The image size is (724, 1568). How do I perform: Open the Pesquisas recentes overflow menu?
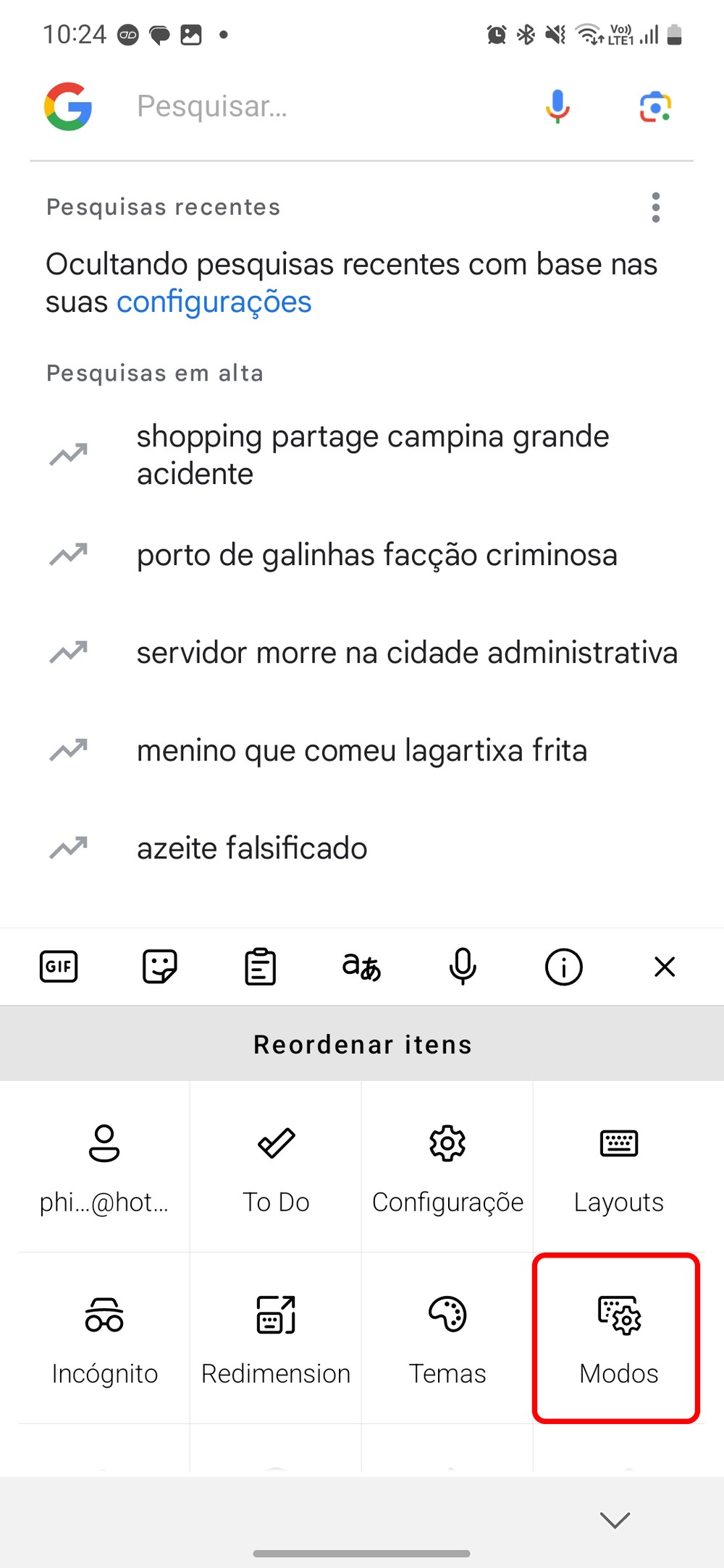(x=656, y=208)
